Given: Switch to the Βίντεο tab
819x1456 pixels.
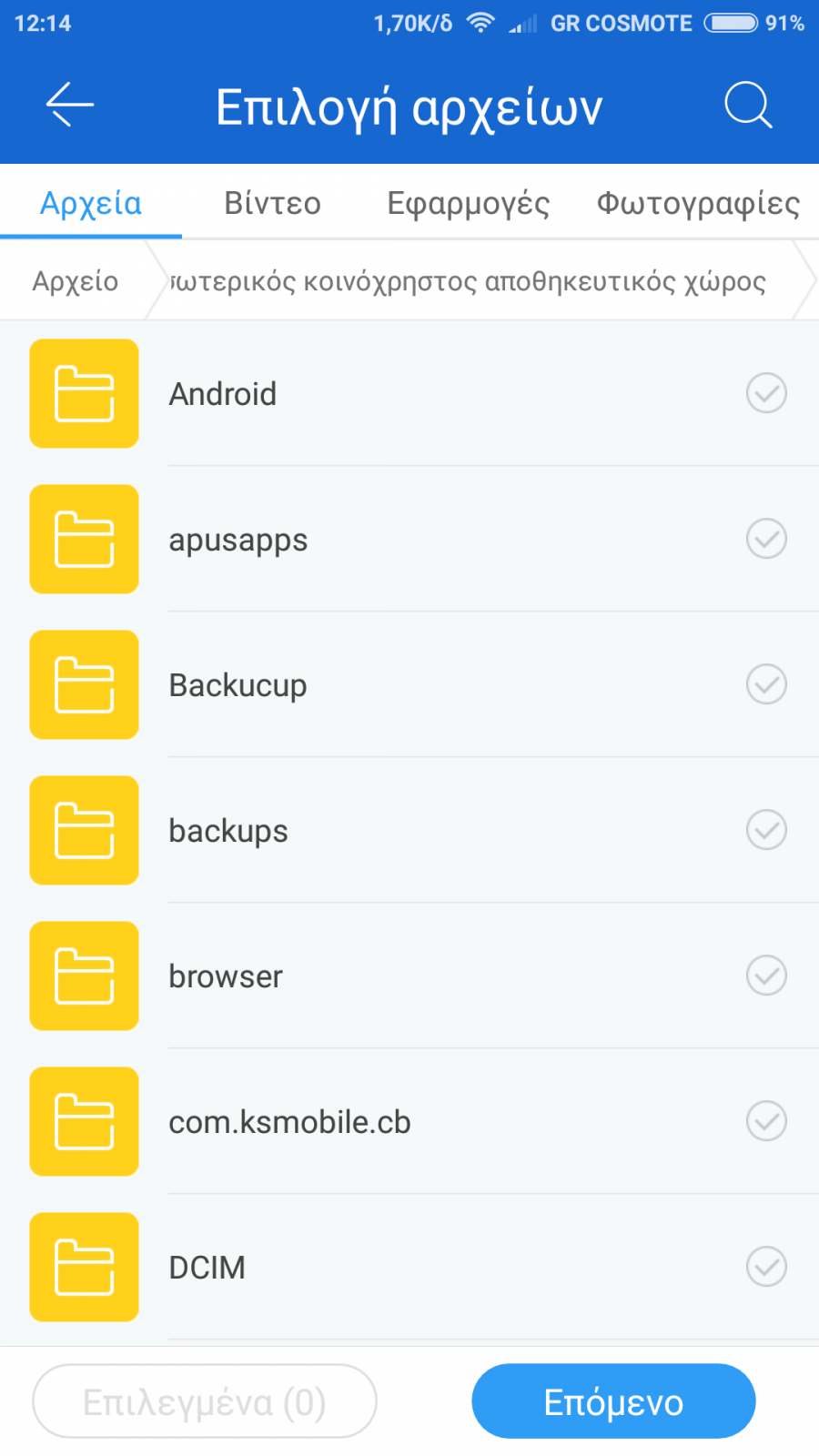Looking at the screenshot, I should coord(272,203).
